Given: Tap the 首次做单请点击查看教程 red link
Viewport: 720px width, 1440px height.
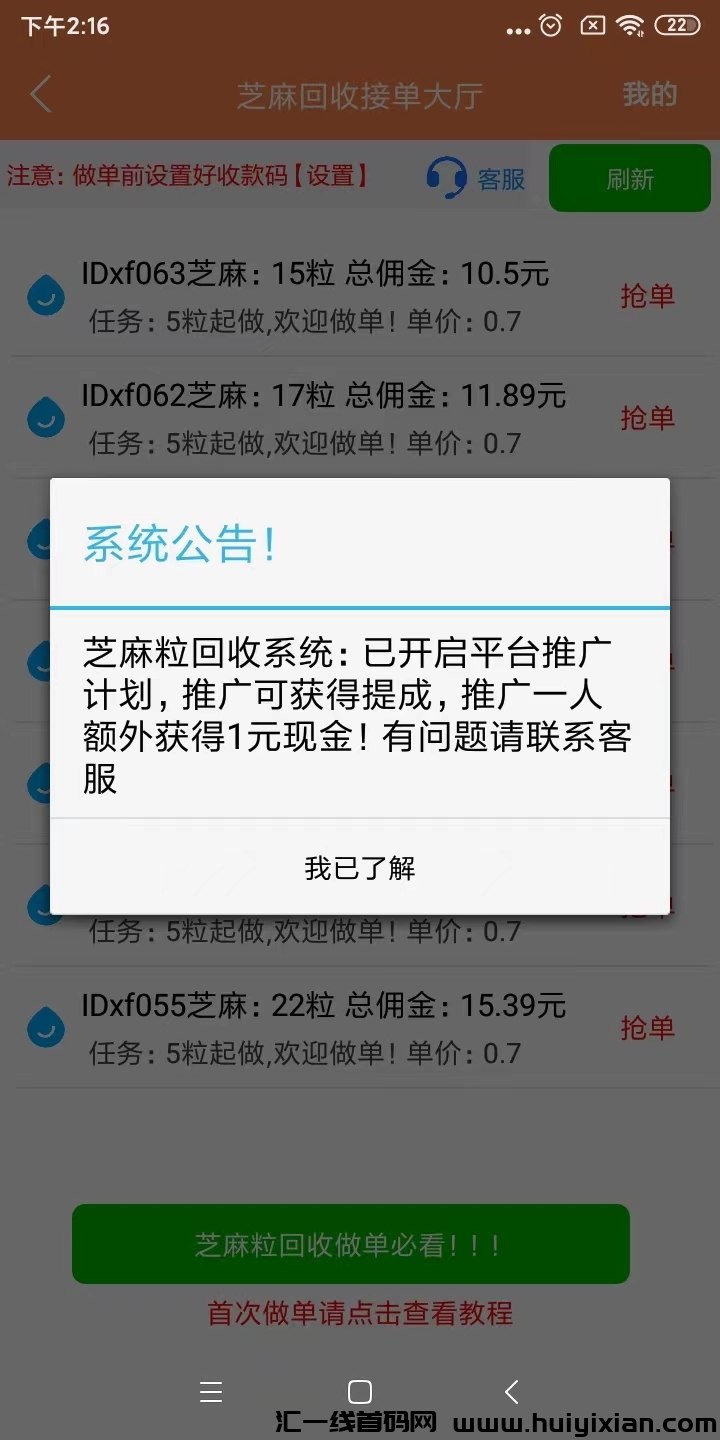Looking at the screenshot, I should 359,1314.
